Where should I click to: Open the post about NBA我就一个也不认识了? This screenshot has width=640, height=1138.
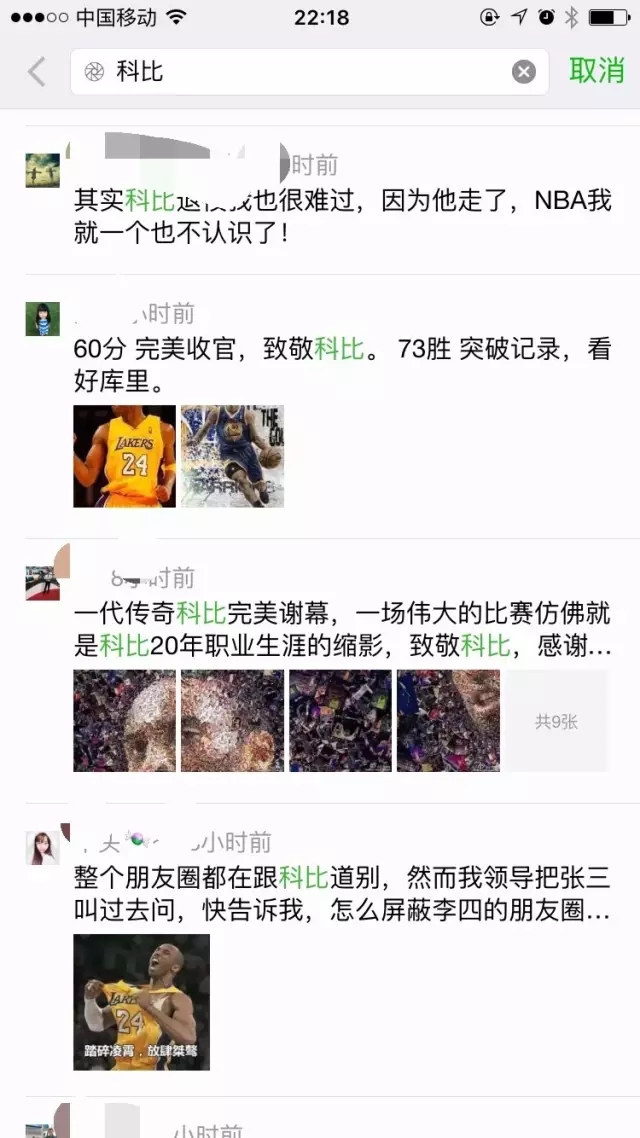pyautogui.click(x=342, y=217)
